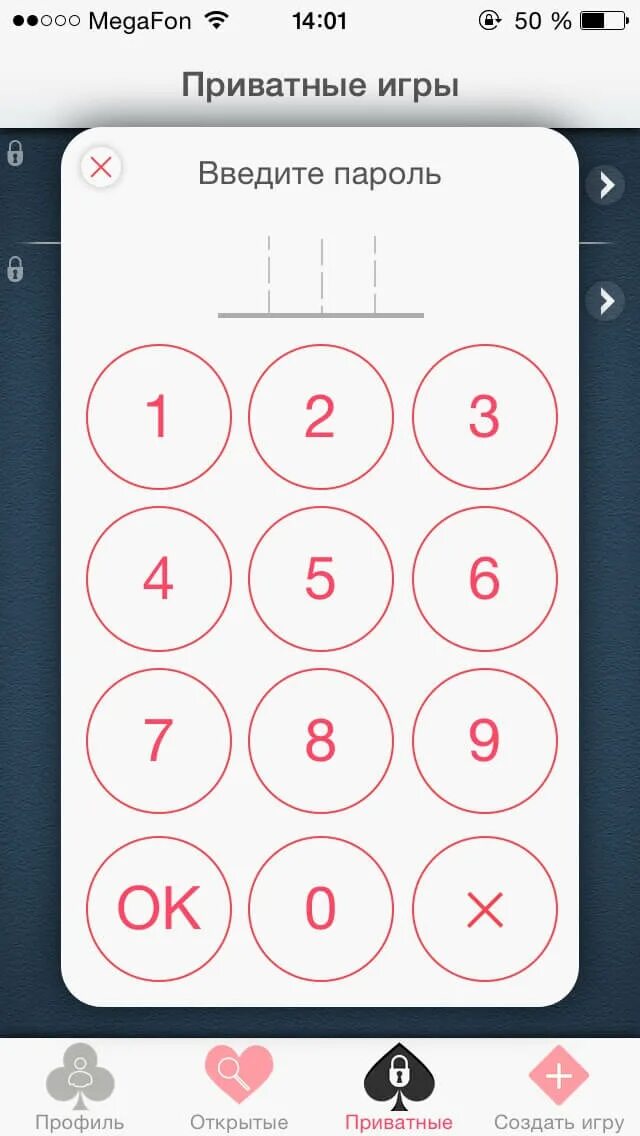Switch to the Профиль tab
The image size is (640, 1136).
(80, 1087)
